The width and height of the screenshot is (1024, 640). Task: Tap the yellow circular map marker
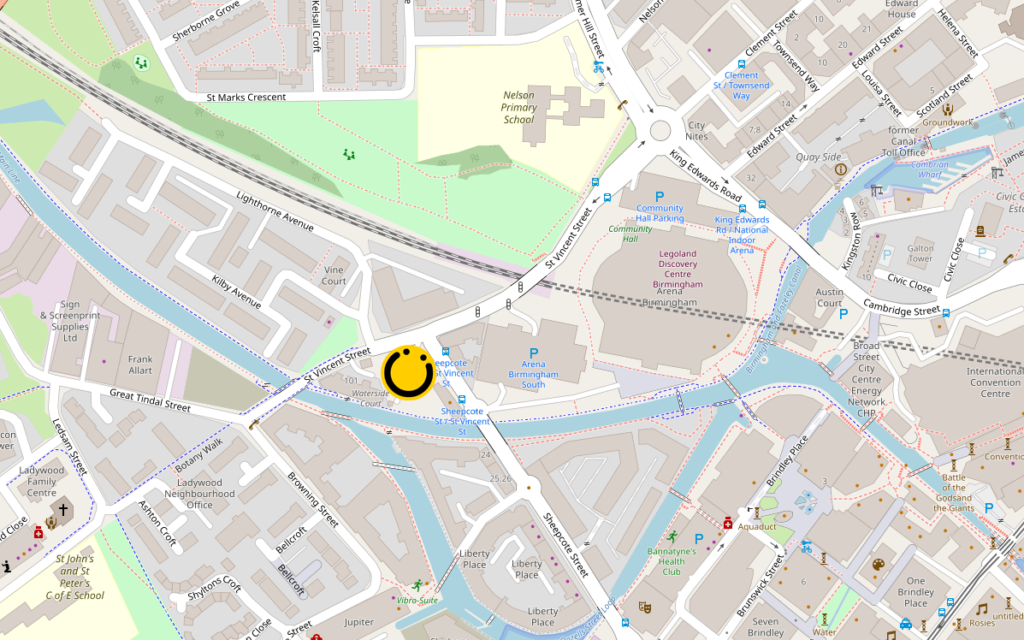[x=408, y=372]
